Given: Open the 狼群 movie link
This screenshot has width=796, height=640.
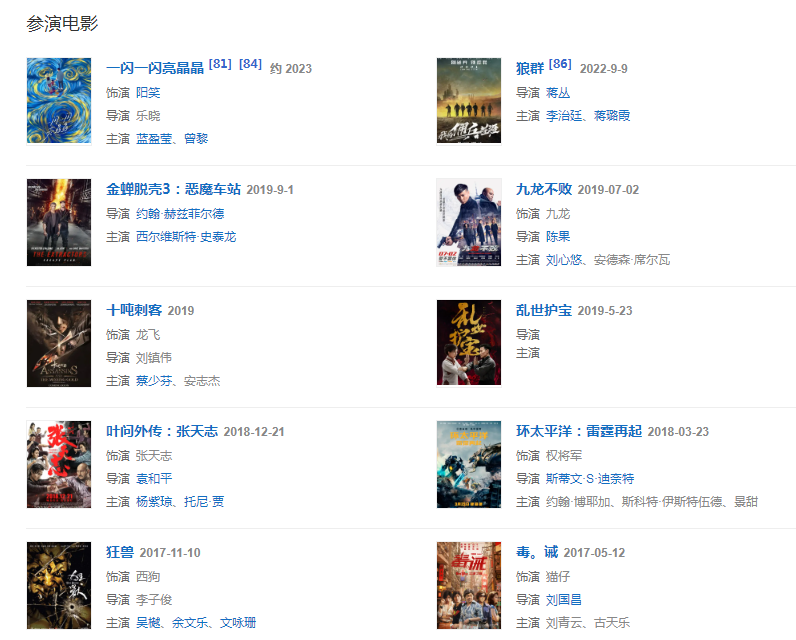Looking at the screenshot, I should 530,68.
